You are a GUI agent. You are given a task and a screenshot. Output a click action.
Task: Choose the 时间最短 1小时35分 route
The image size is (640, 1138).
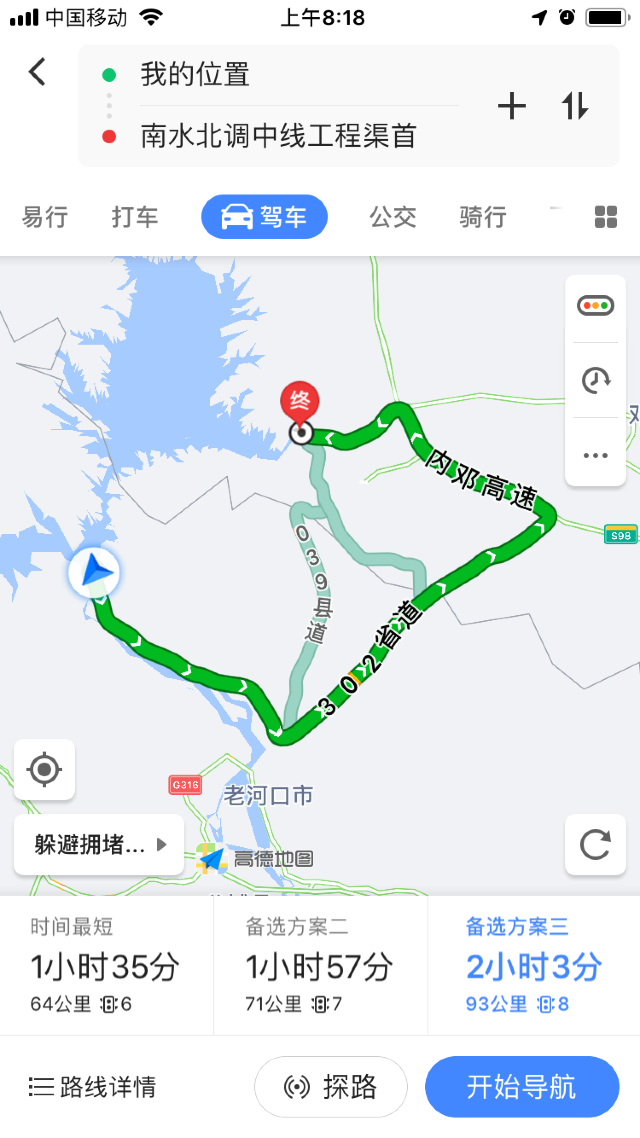(106, 965)
